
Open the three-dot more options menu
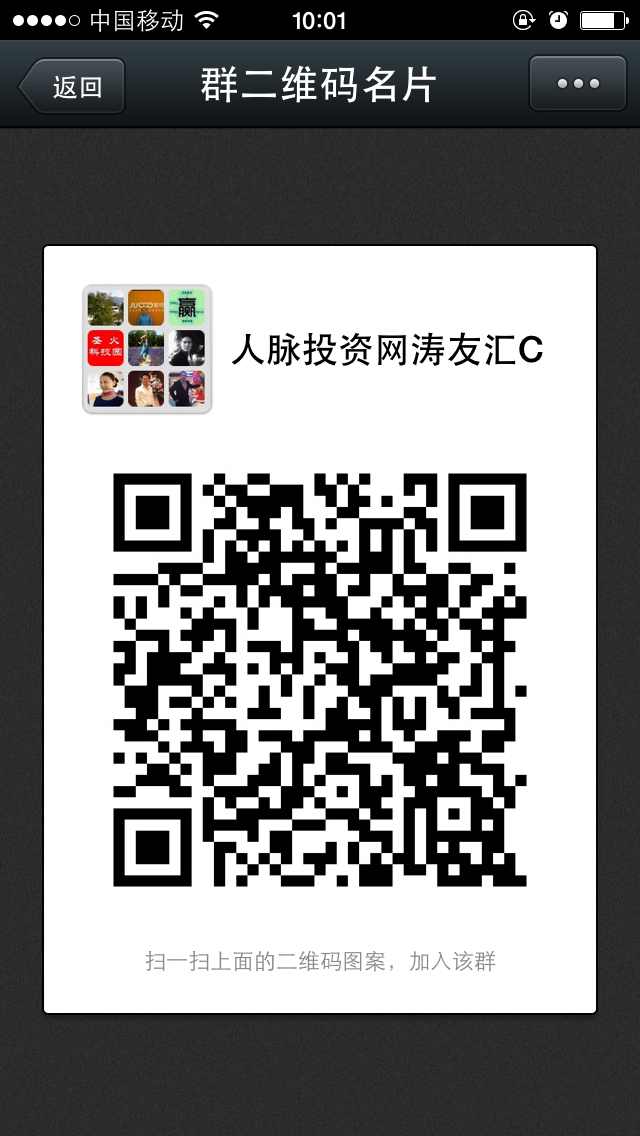[578, 83]
